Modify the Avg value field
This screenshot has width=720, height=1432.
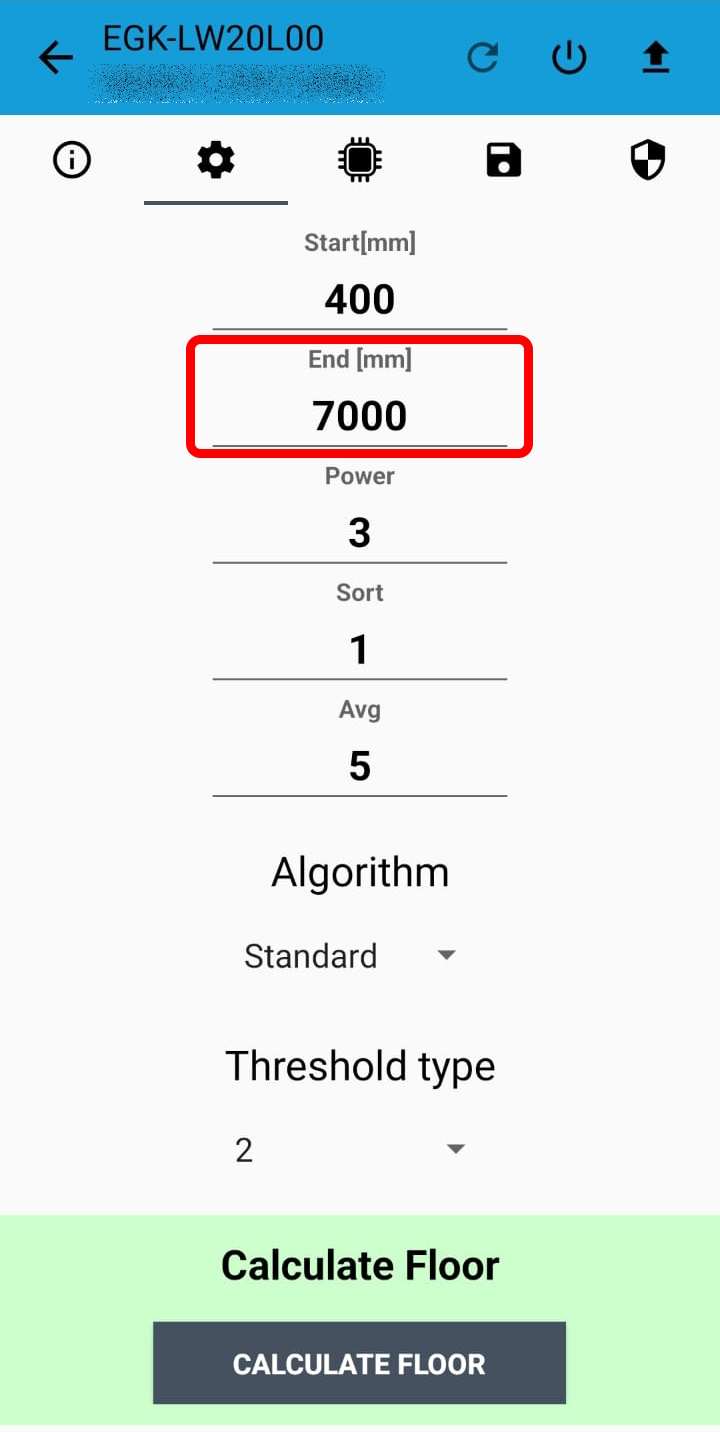[x=360, y=766]
